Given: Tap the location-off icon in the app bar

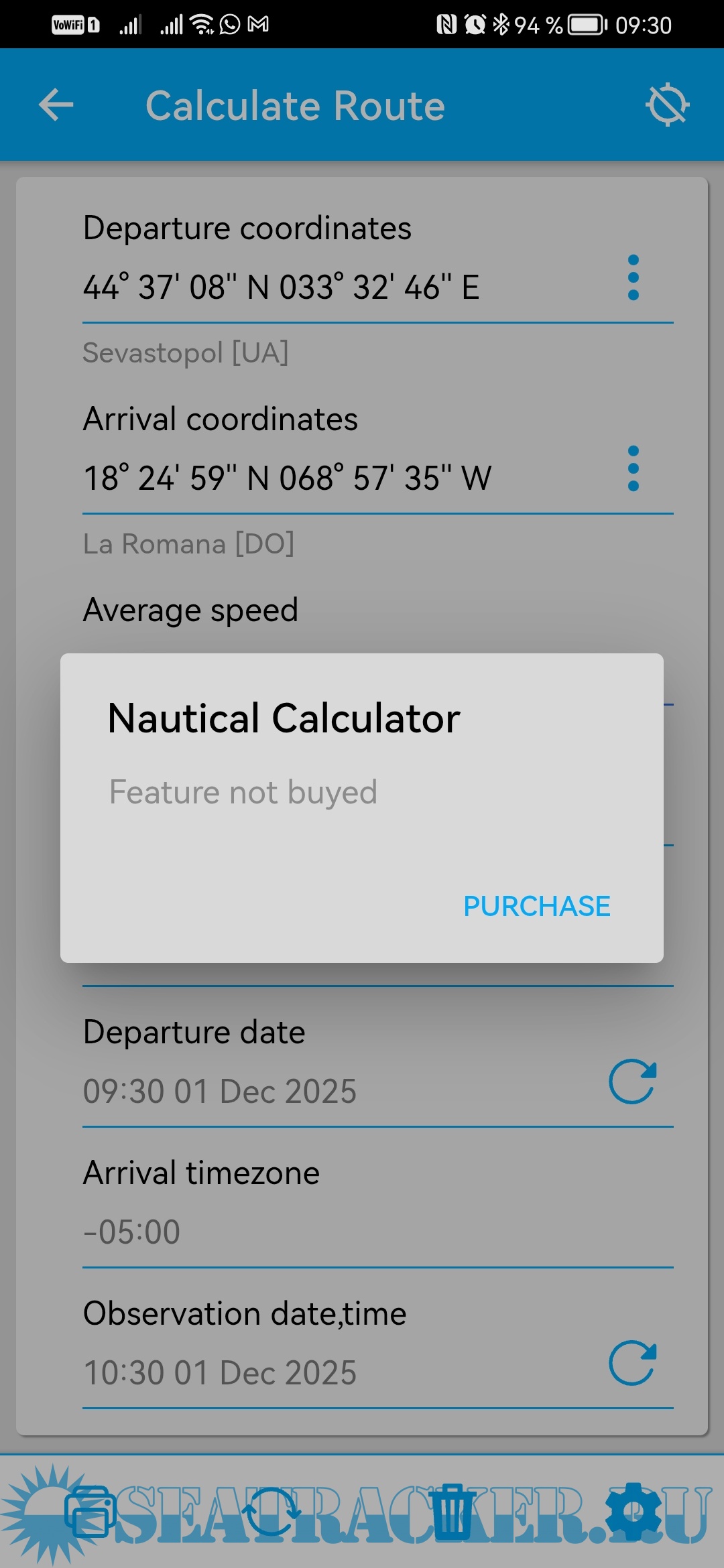Looking at the screenshot, I should point(667,105).
